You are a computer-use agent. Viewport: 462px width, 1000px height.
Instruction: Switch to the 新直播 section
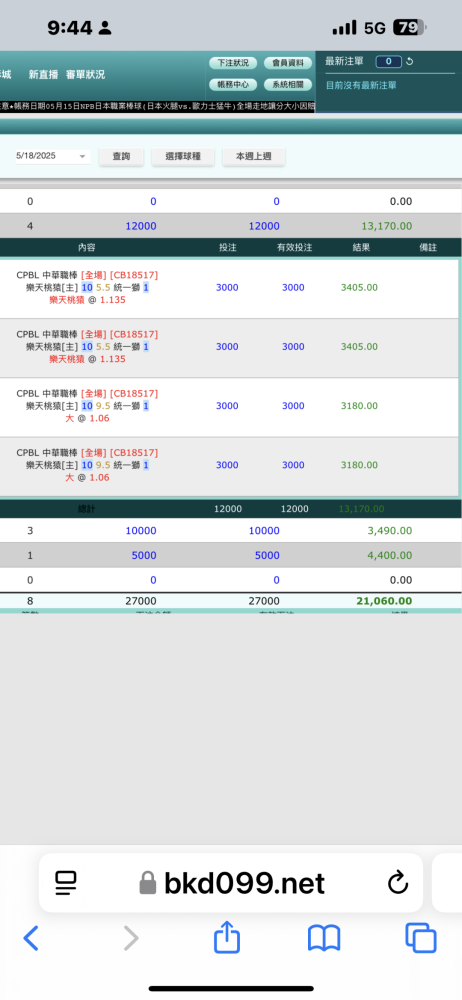pos(44,75)
